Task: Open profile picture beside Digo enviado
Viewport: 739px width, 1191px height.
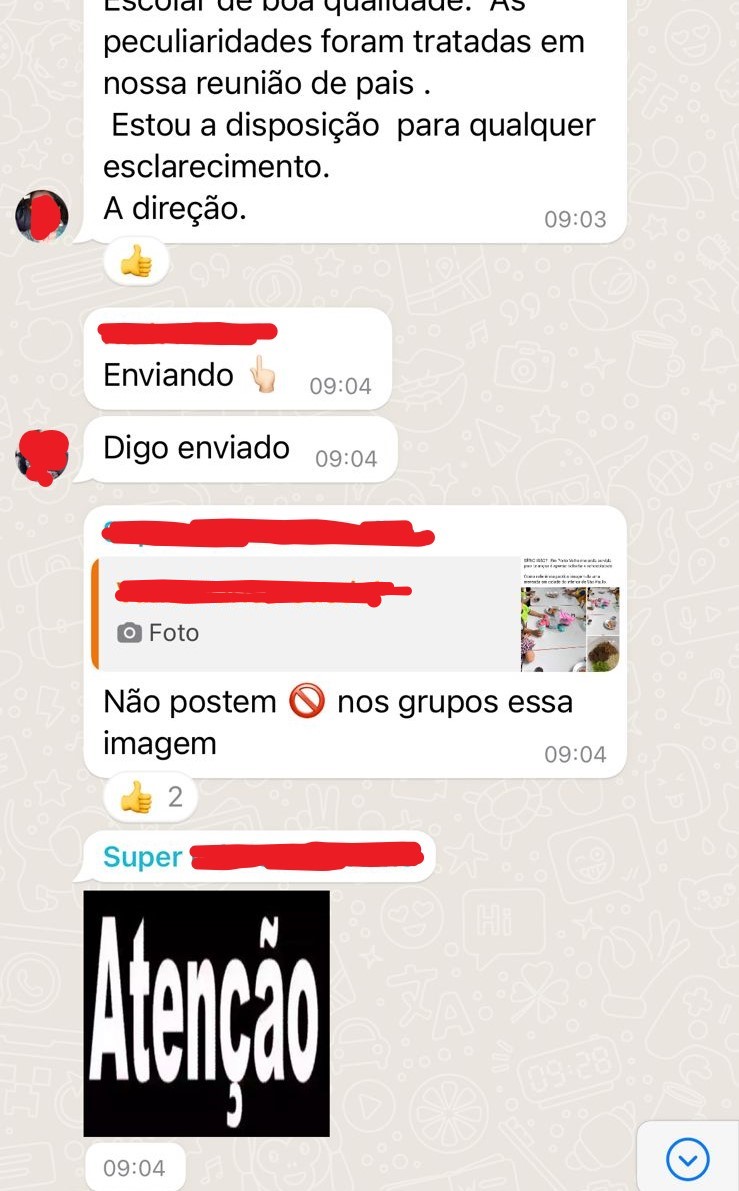Action: [42, 457]
